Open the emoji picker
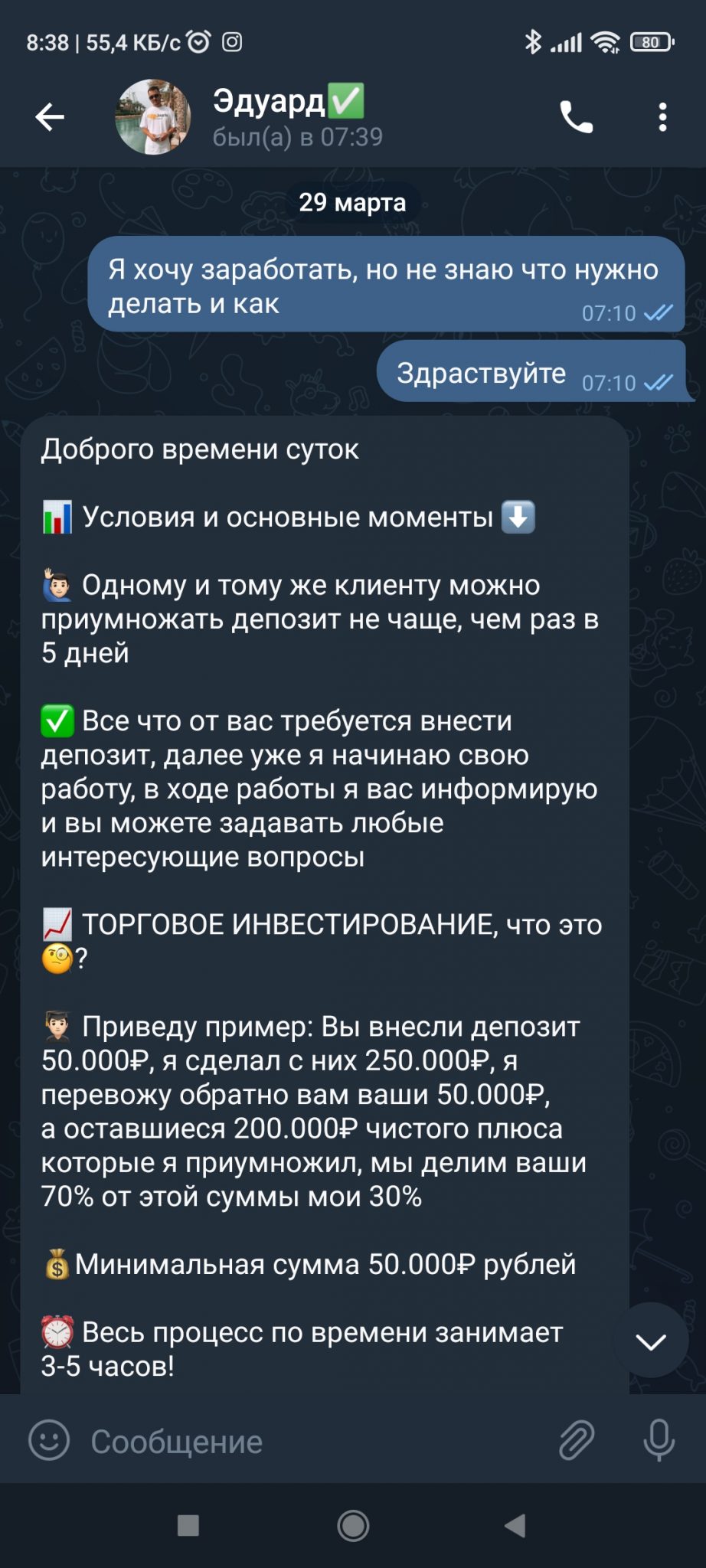This screenshot has width=706, height=1568. pos(49,1440)
